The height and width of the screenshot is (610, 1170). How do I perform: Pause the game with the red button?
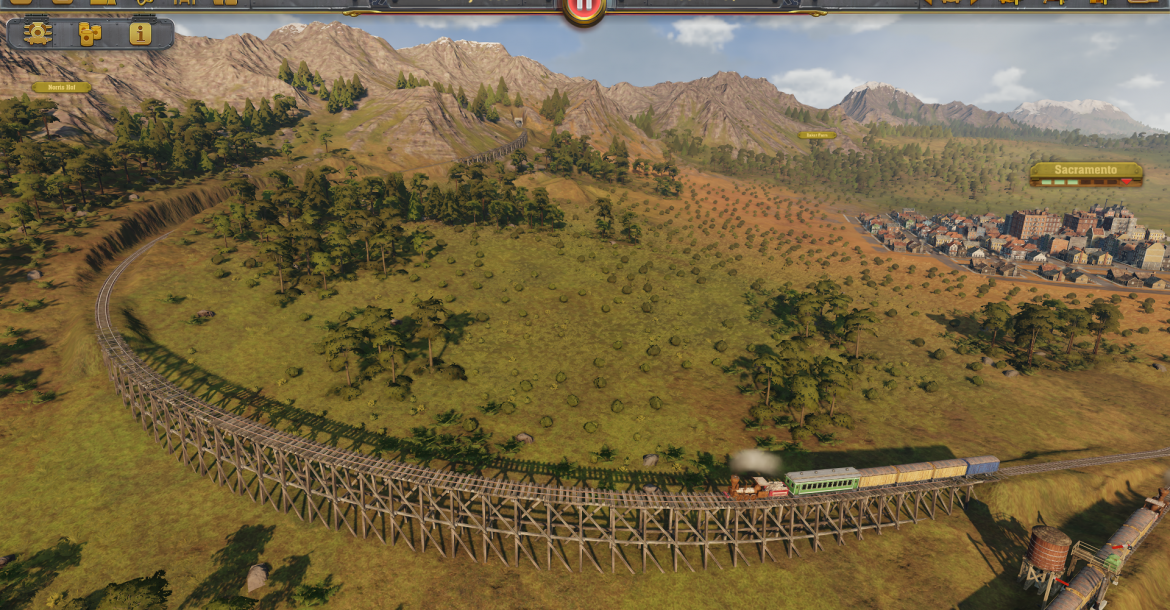click(x=584, y=9)
